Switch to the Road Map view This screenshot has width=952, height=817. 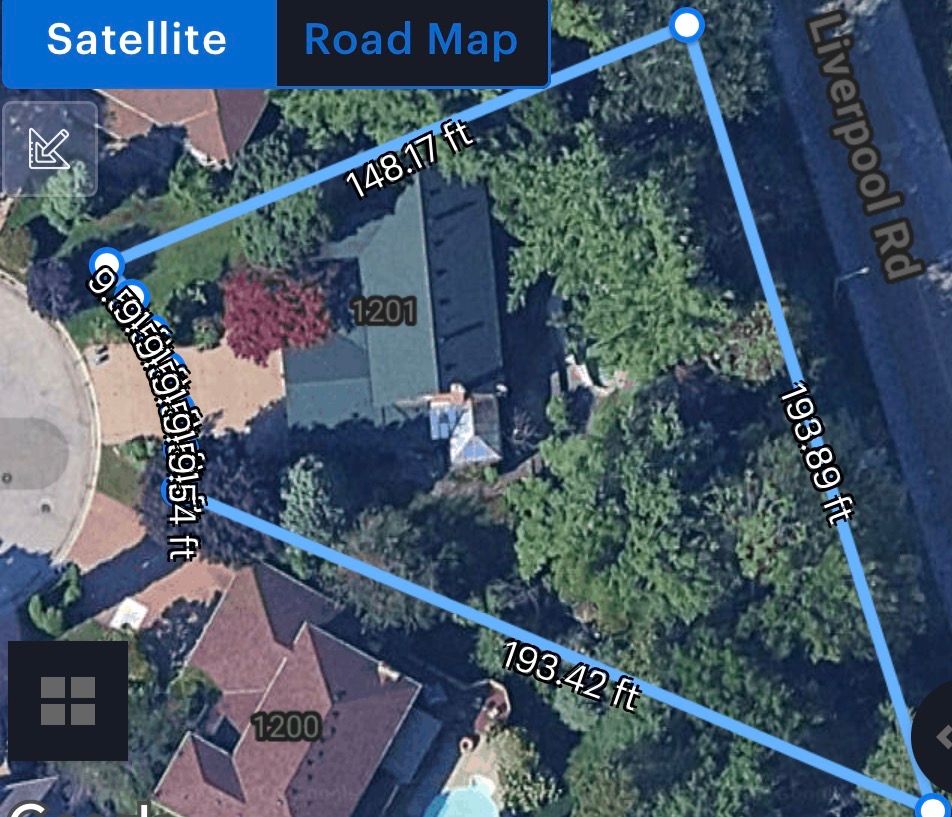(411, 41)
